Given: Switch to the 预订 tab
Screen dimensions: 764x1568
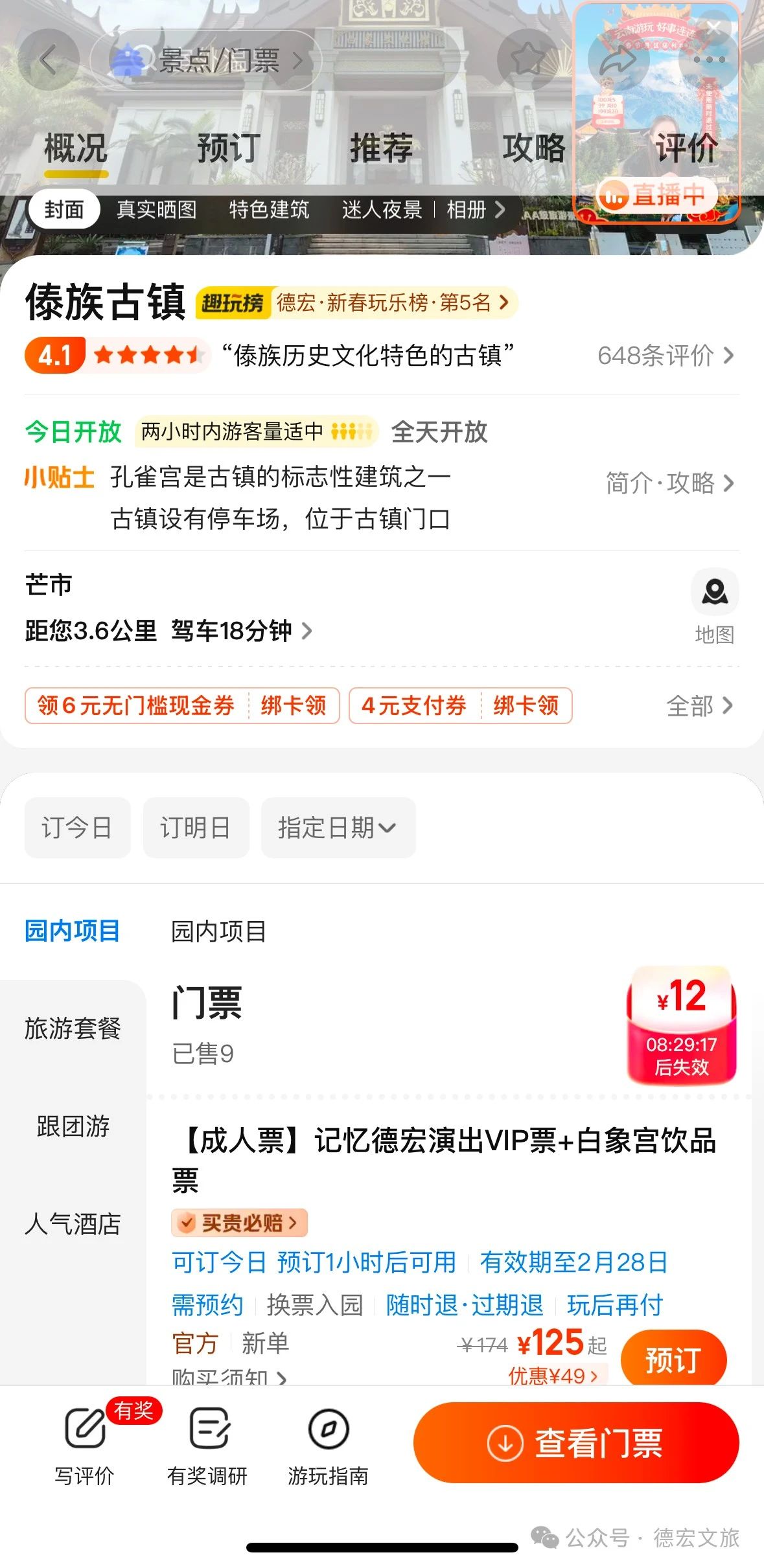Looking at the screenshot, I should 229,148.
